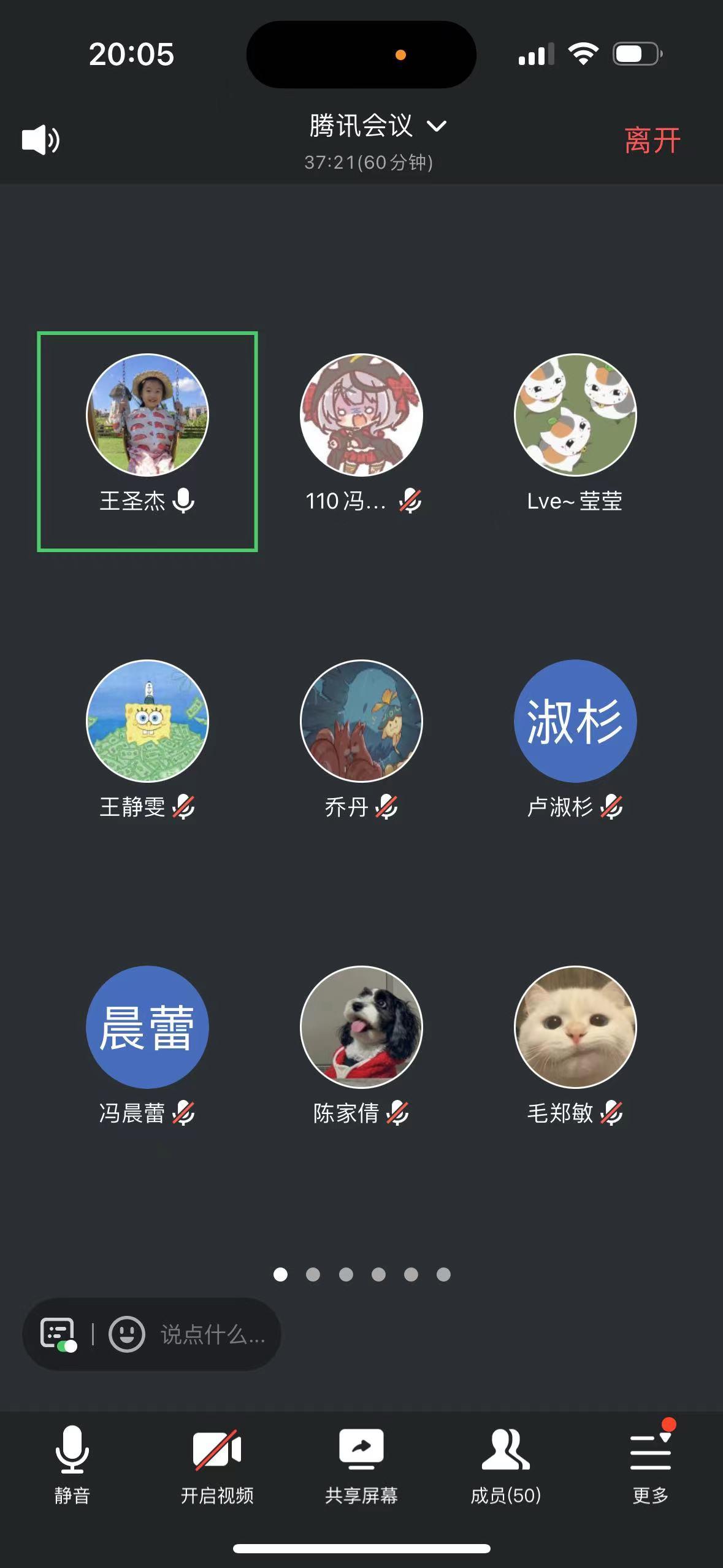
Task: Open the chat message panel icon
Action: tap(58, 1334)
